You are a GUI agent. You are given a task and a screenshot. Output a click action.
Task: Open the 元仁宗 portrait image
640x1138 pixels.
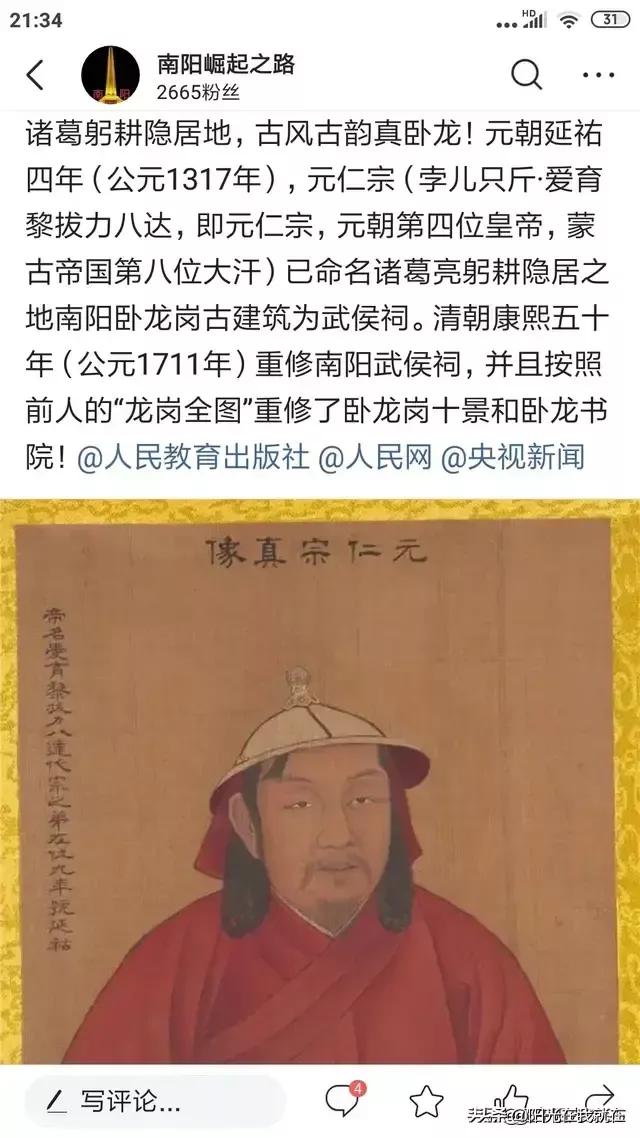(320, 780)
